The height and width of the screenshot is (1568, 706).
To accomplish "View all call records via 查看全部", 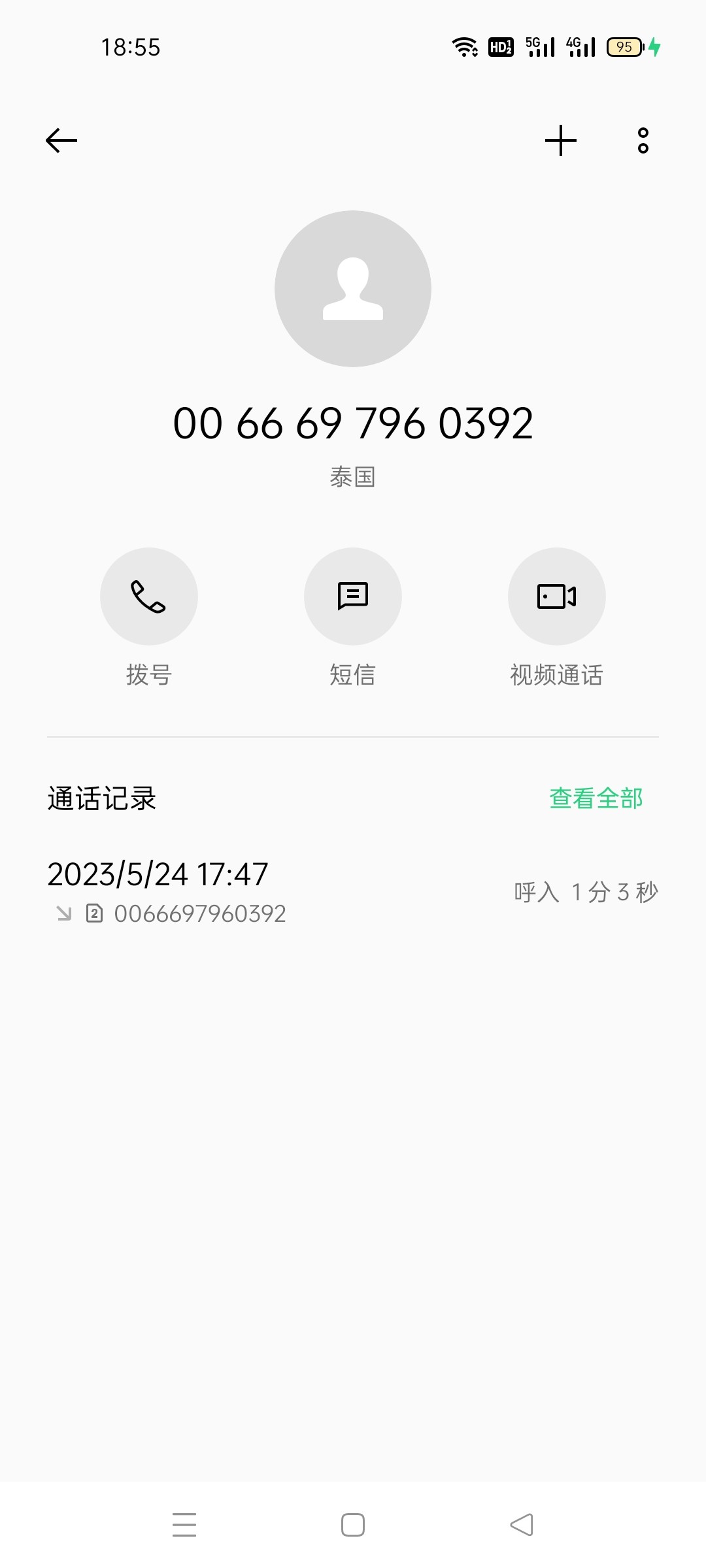I will [x=596, y=798].
